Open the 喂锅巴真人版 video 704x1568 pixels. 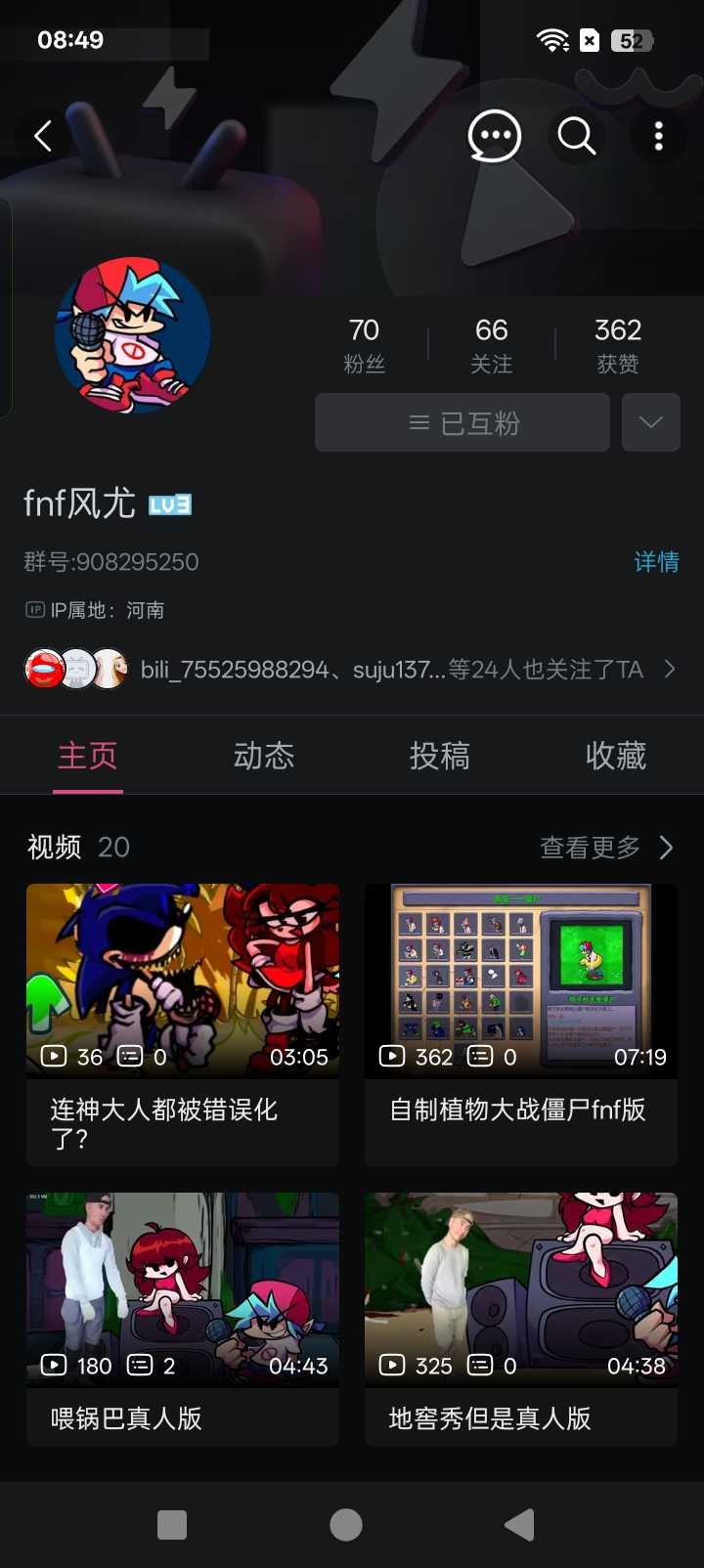click(183, 1289)
